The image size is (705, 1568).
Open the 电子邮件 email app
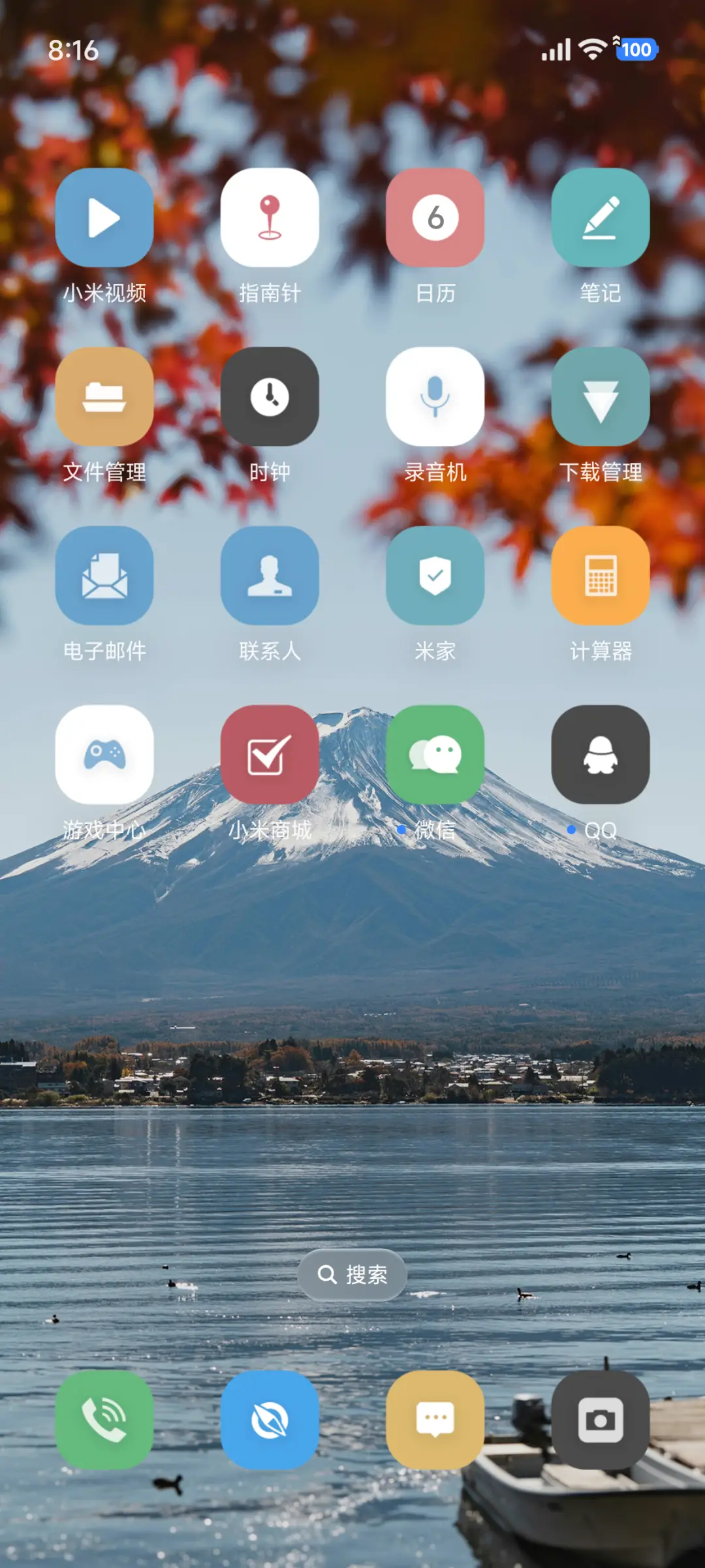pyautogui.click(x=104, y=576)
